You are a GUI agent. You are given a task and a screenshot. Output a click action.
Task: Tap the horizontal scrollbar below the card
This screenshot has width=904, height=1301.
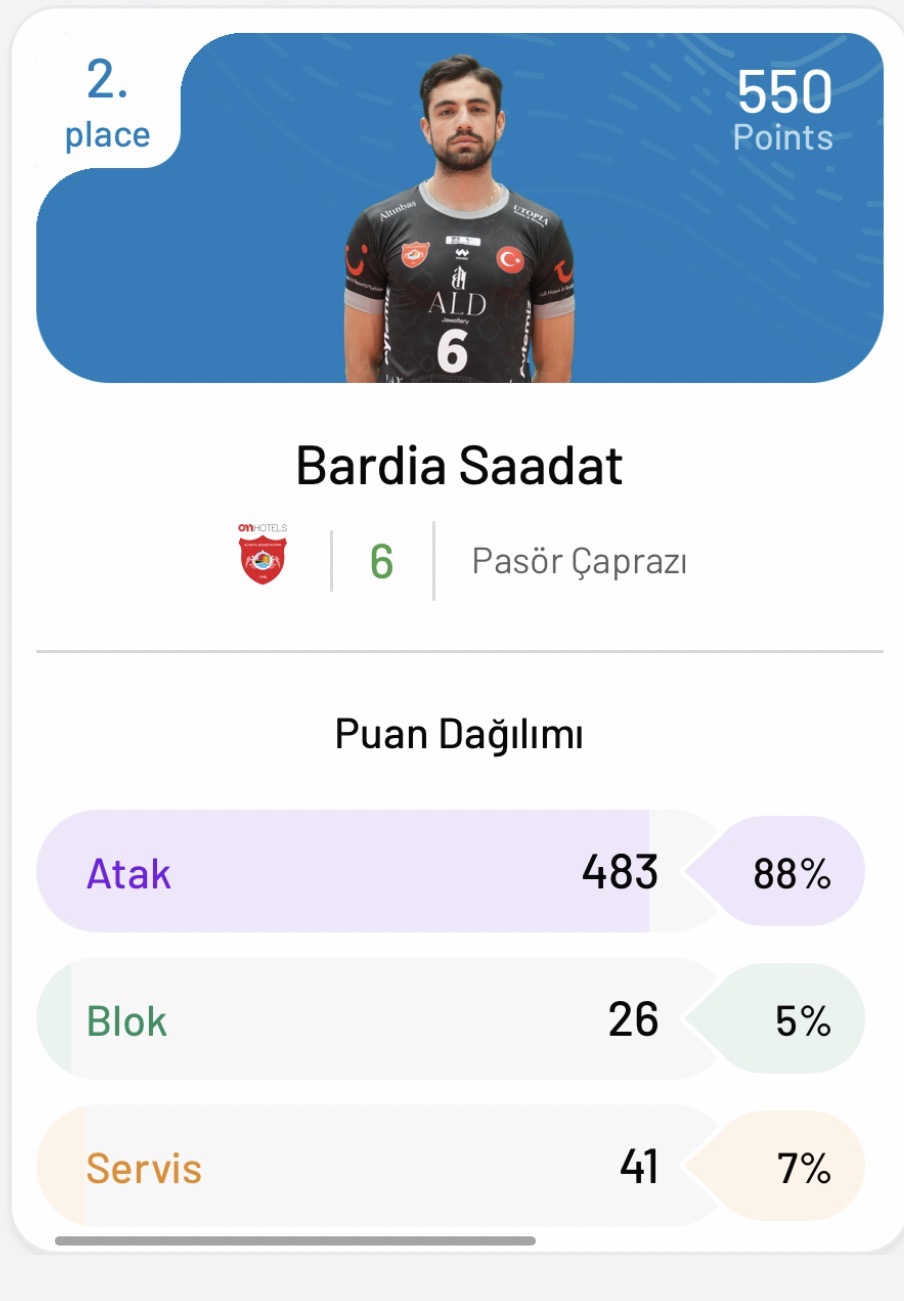coord(295,1241)
